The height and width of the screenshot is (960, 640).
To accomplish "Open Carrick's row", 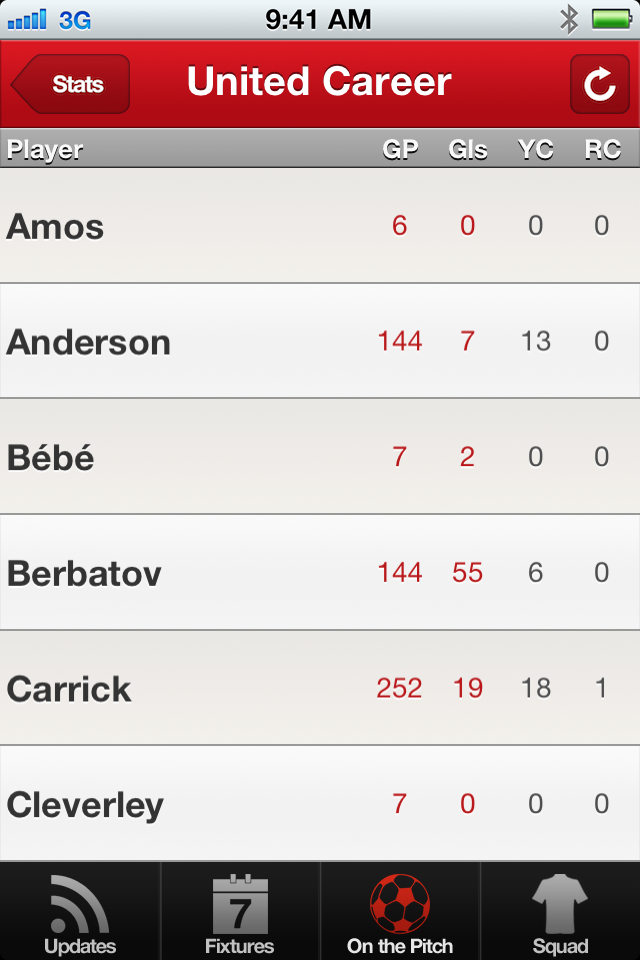I will point(320,688).
